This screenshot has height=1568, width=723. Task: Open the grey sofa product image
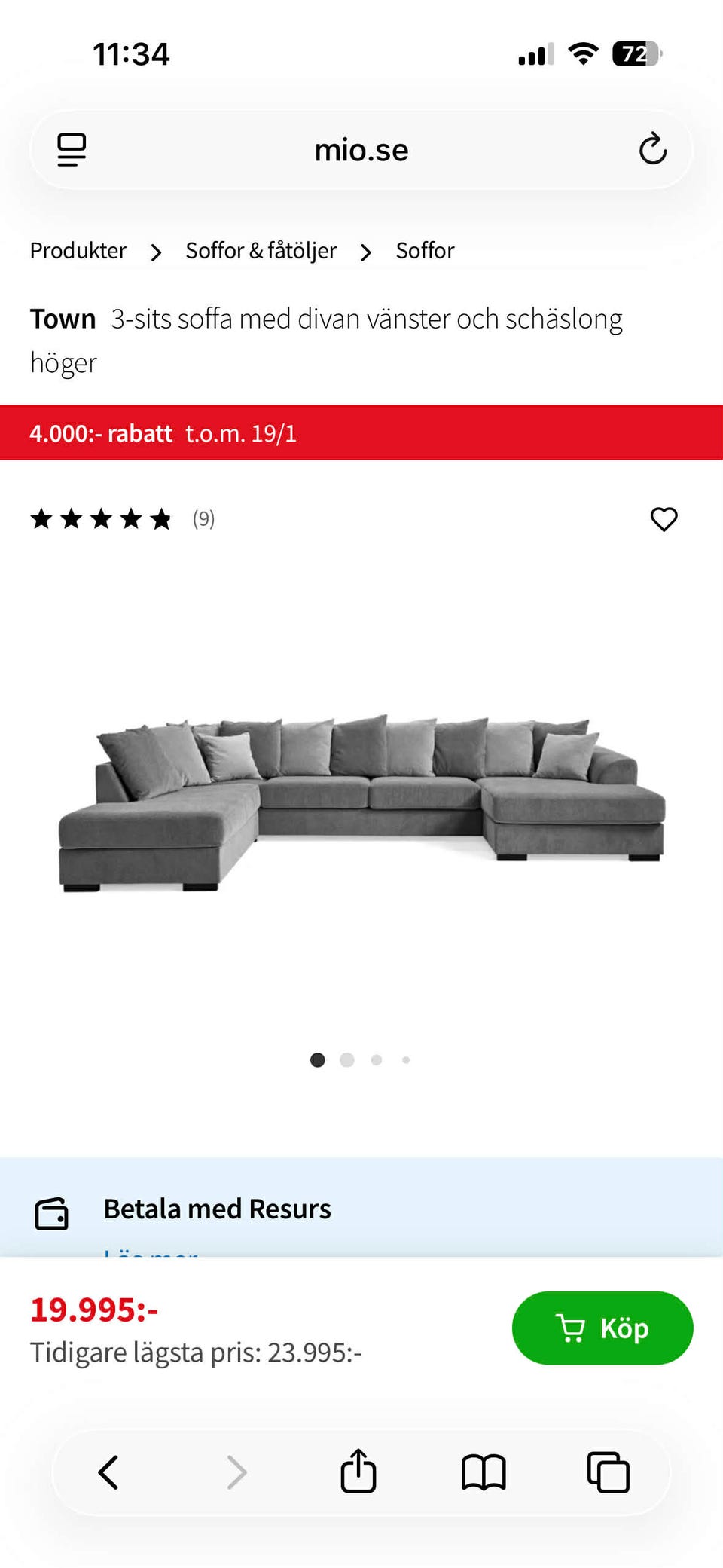pyautogui.click(x=361, y=802)
